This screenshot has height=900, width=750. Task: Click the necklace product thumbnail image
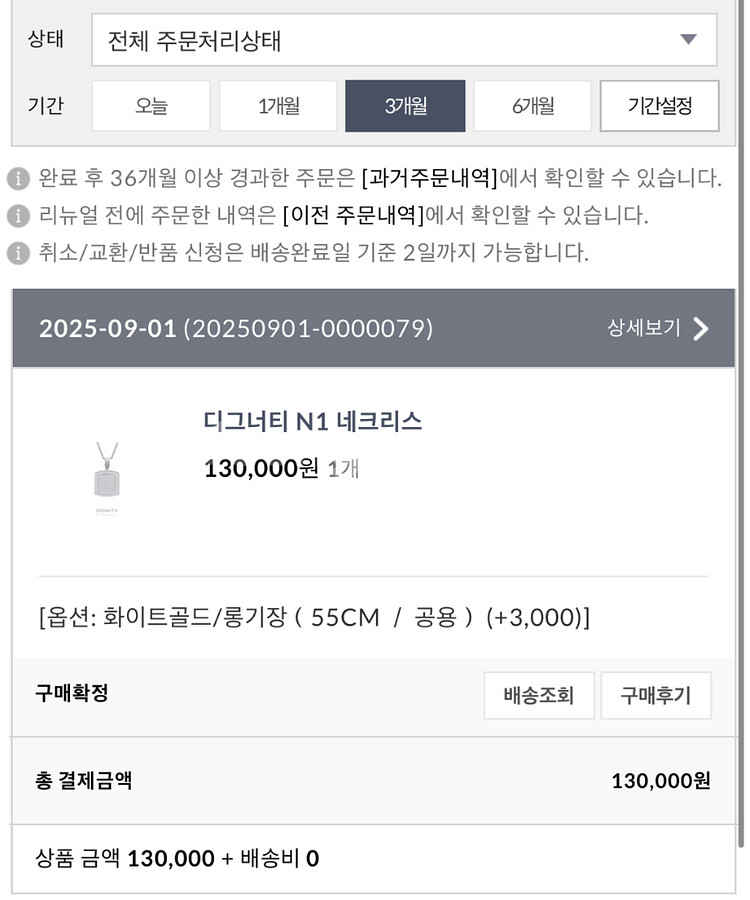[105, 480]
